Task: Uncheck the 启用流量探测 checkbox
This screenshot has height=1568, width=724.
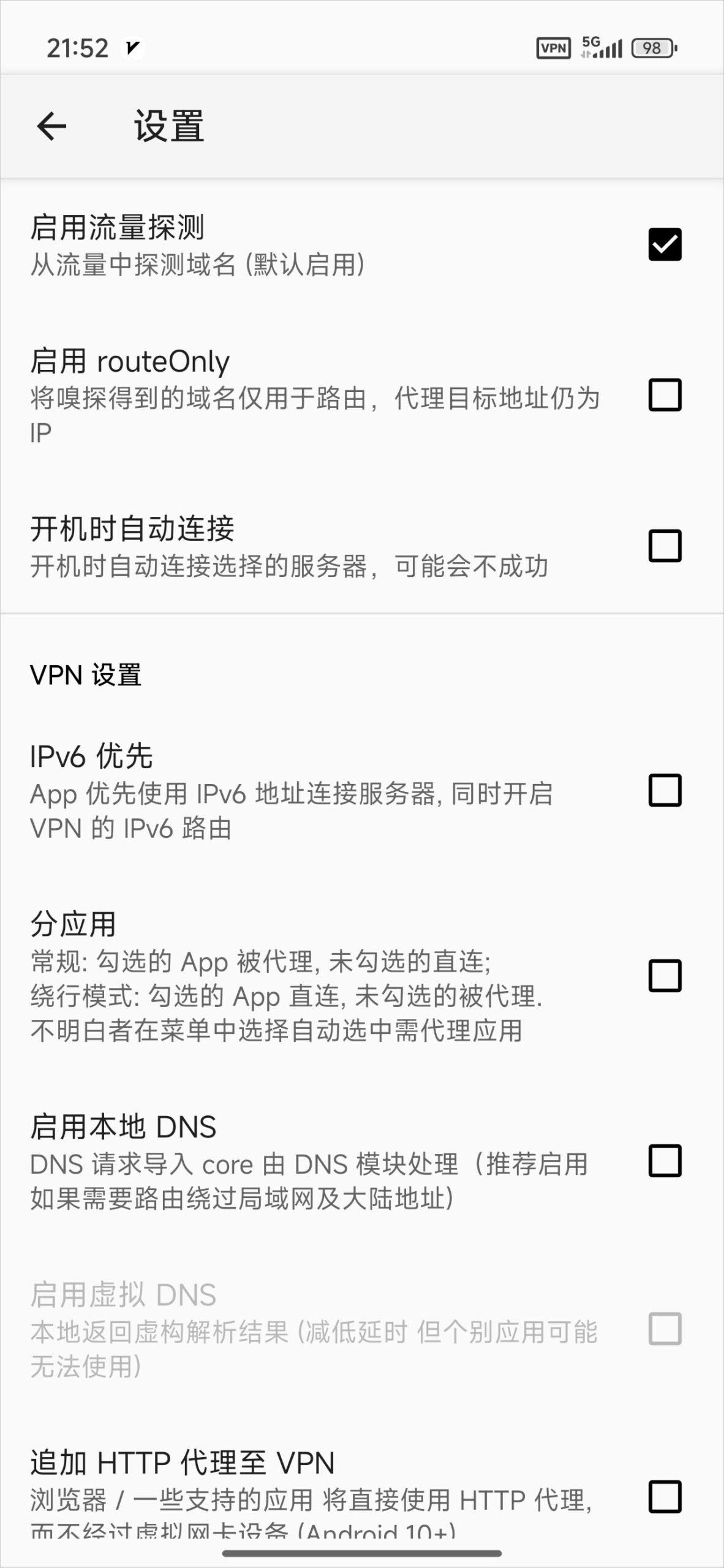Action: [x=665, y=244]
